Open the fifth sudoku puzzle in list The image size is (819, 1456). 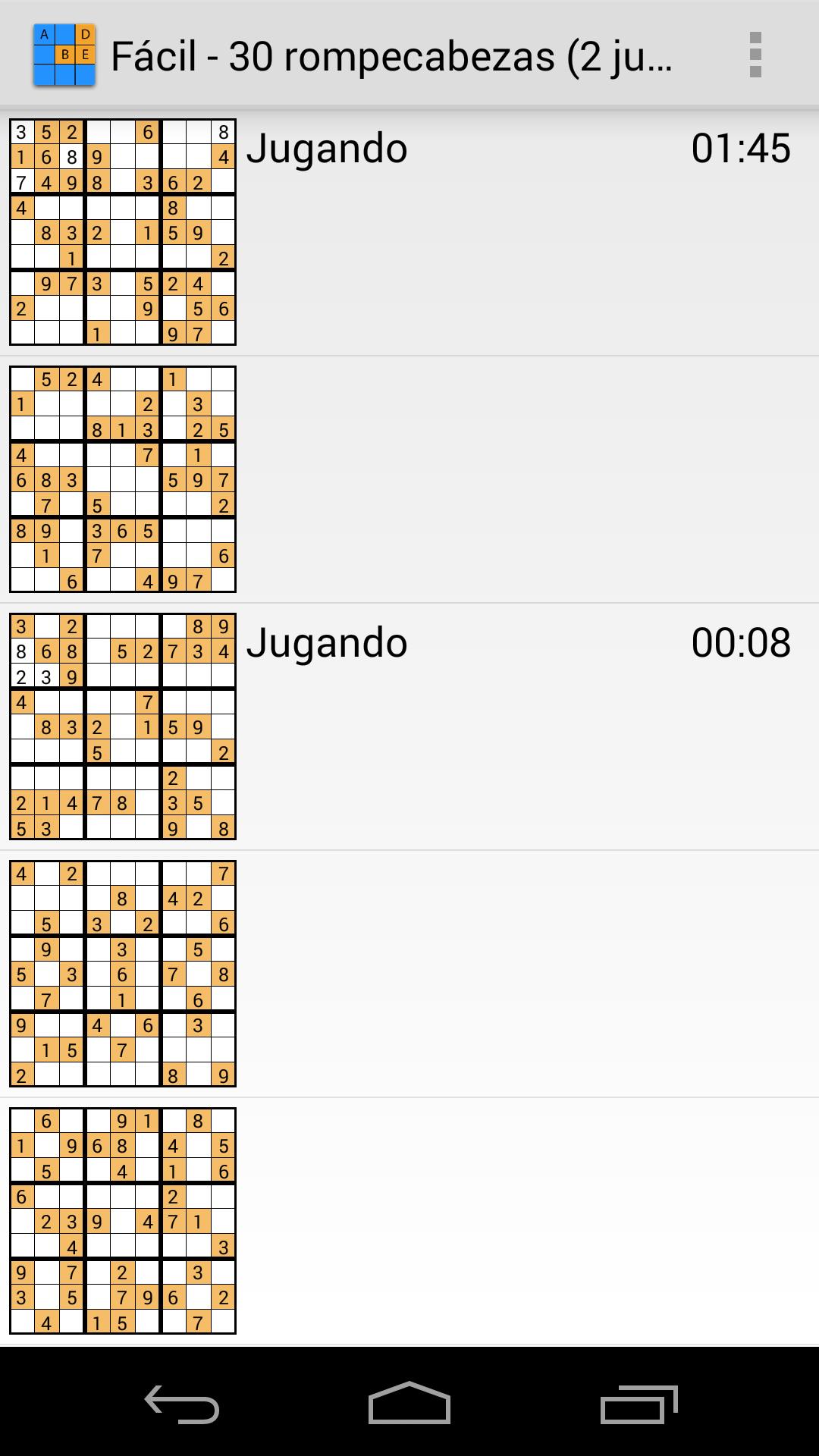[x=409, y=1221]
